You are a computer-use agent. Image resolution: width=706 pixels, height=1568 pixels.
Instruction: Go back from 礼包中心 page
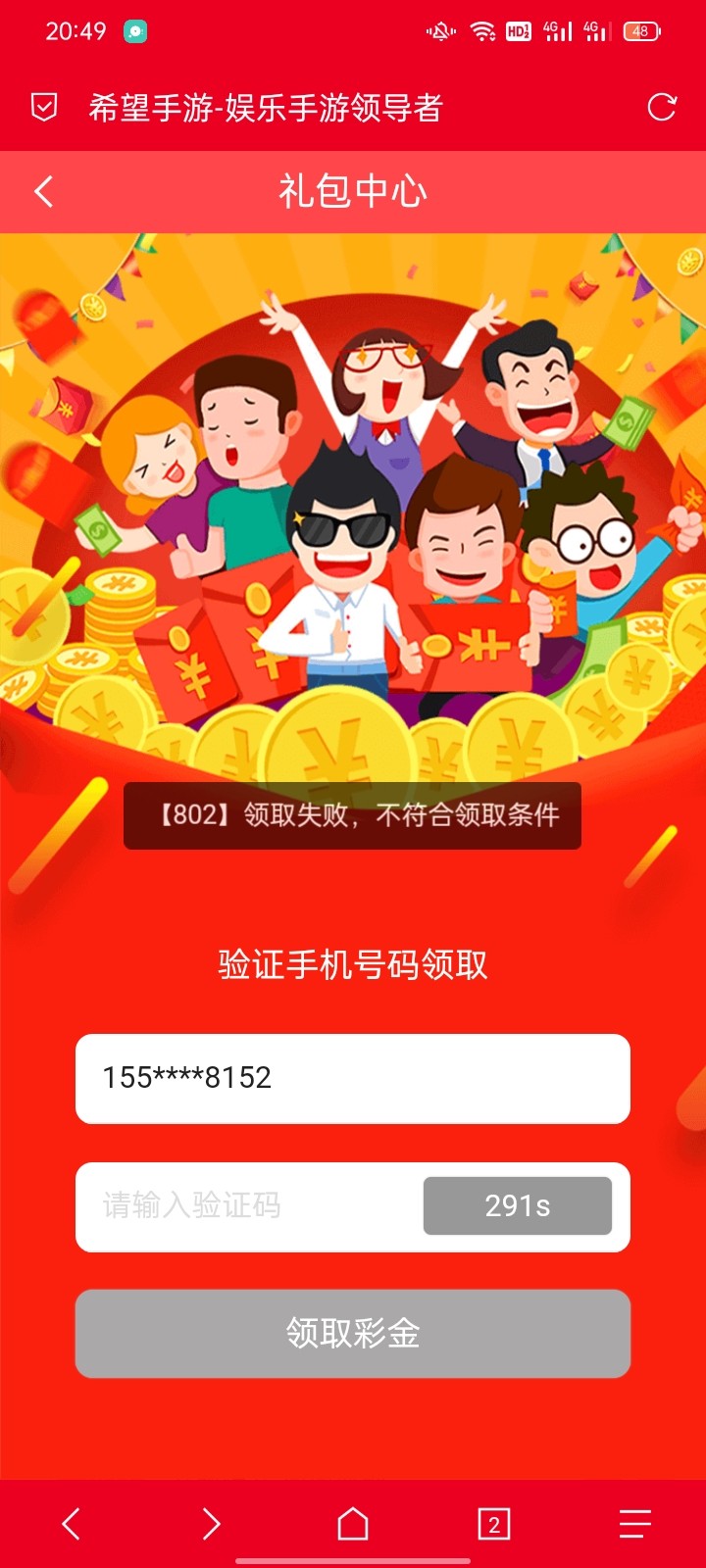pyautogui.click(x=44, y=191)
